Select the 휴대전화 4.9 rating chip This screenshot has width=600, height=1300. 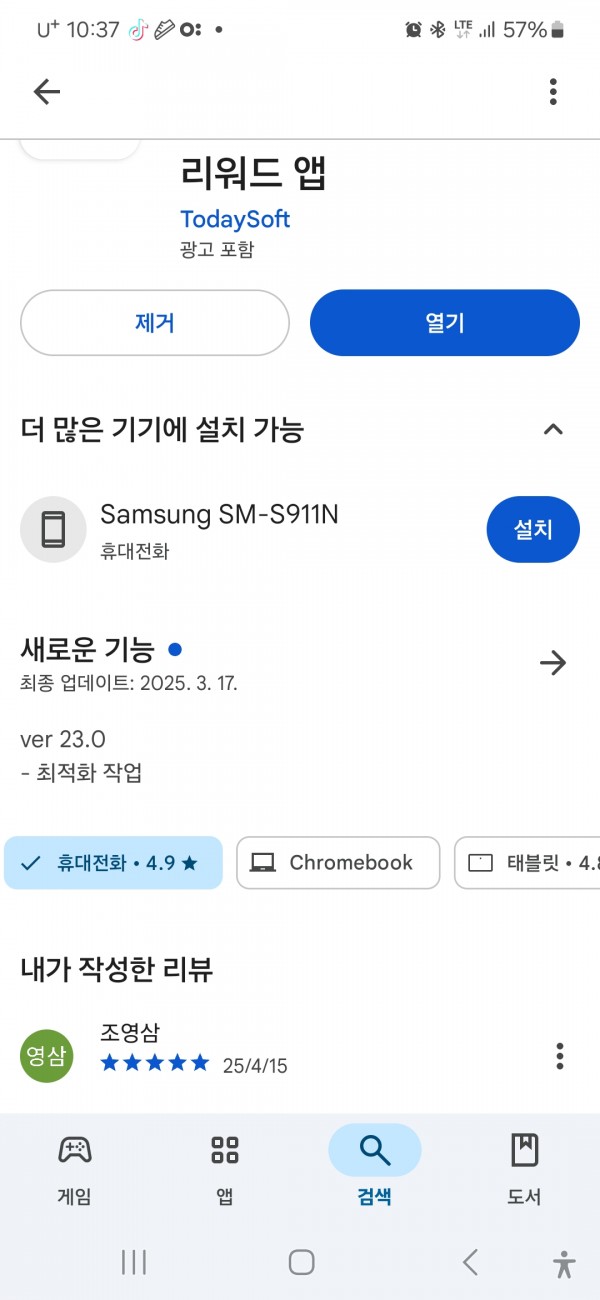click(113, 863)
